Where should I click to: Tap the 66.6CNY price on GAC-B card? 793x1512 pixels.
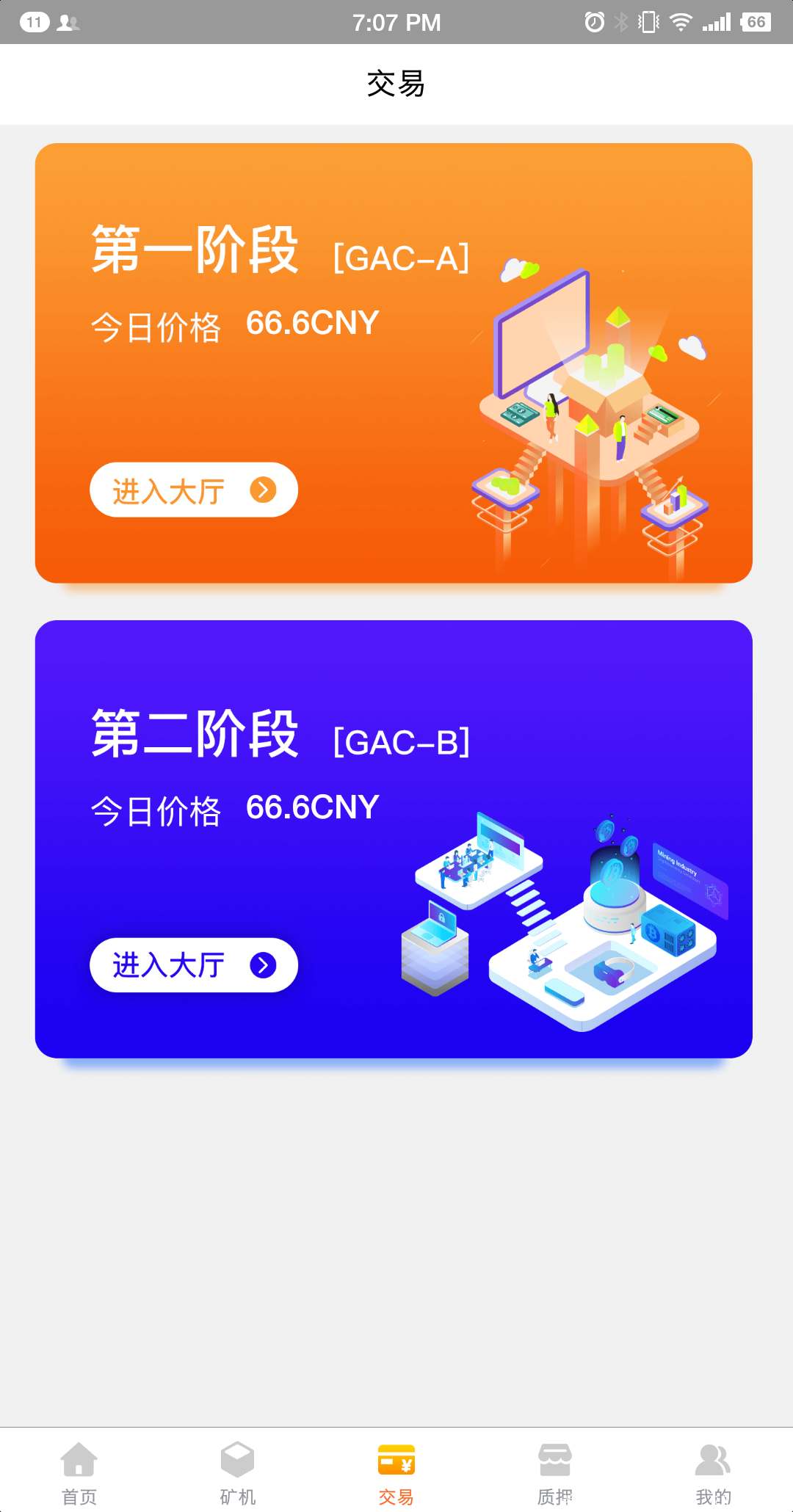pos(311,808)
